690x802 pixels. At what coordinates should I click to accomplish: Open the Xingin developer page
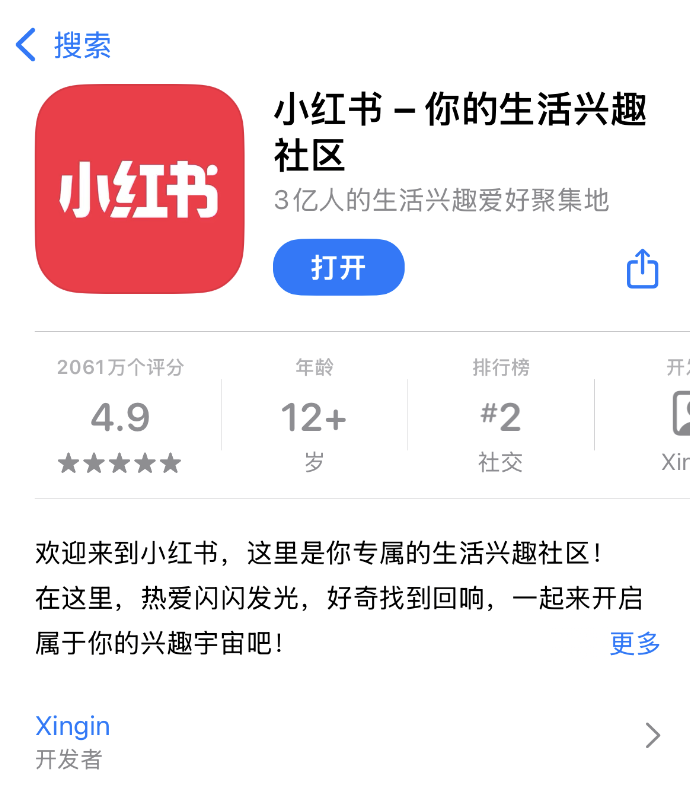tap(345, 740)
